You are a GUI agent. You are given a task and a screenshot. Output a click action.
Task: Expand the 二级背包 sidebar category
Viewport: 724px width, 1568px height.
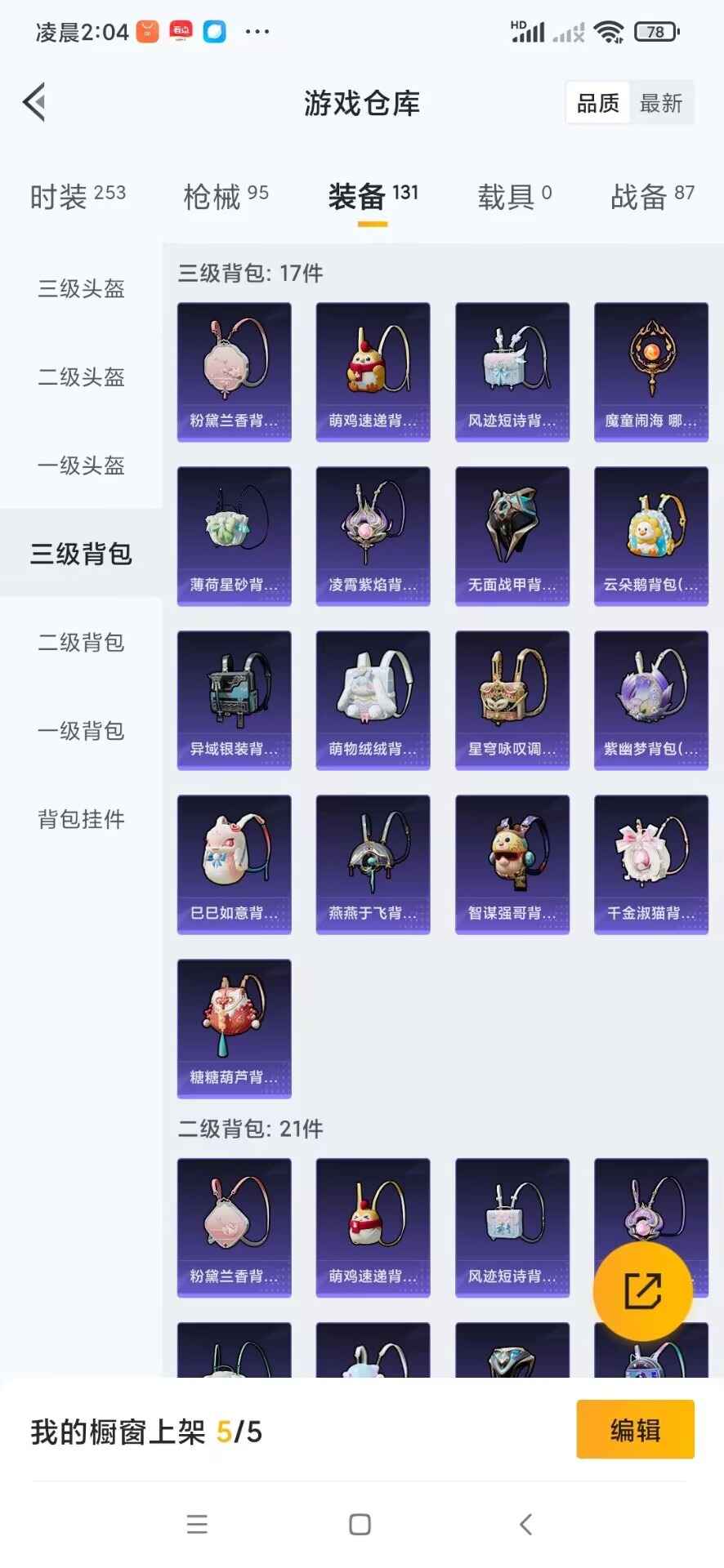tap(79, 643)
